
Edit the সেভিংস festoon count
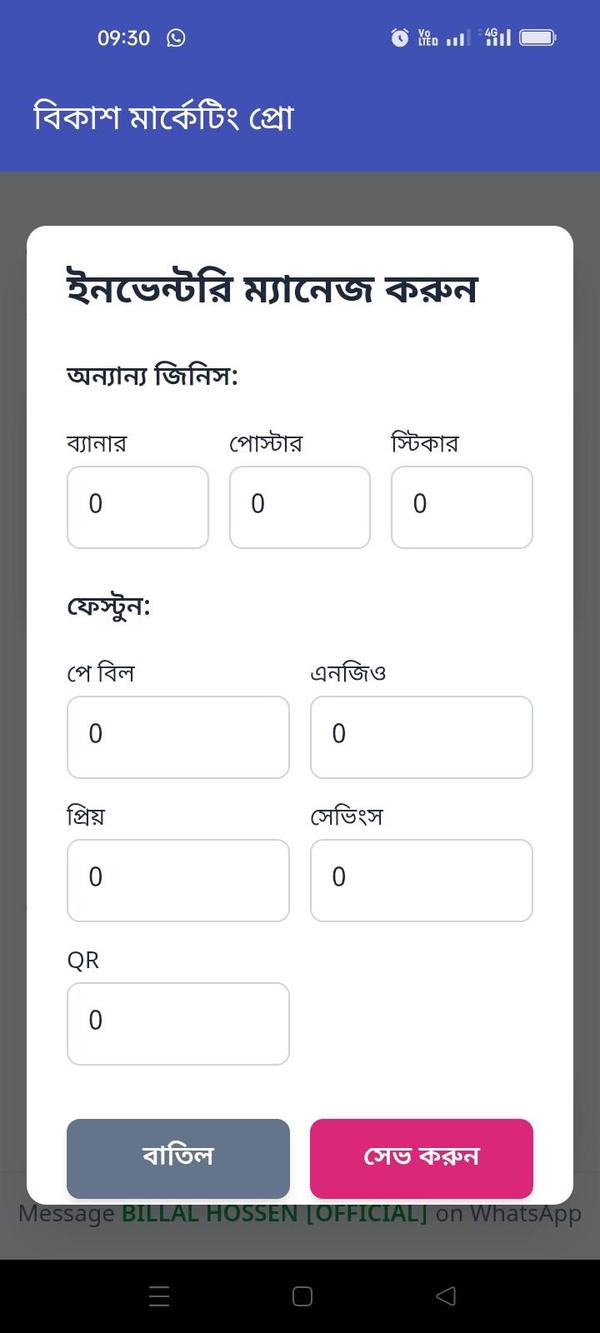[421, 880]
